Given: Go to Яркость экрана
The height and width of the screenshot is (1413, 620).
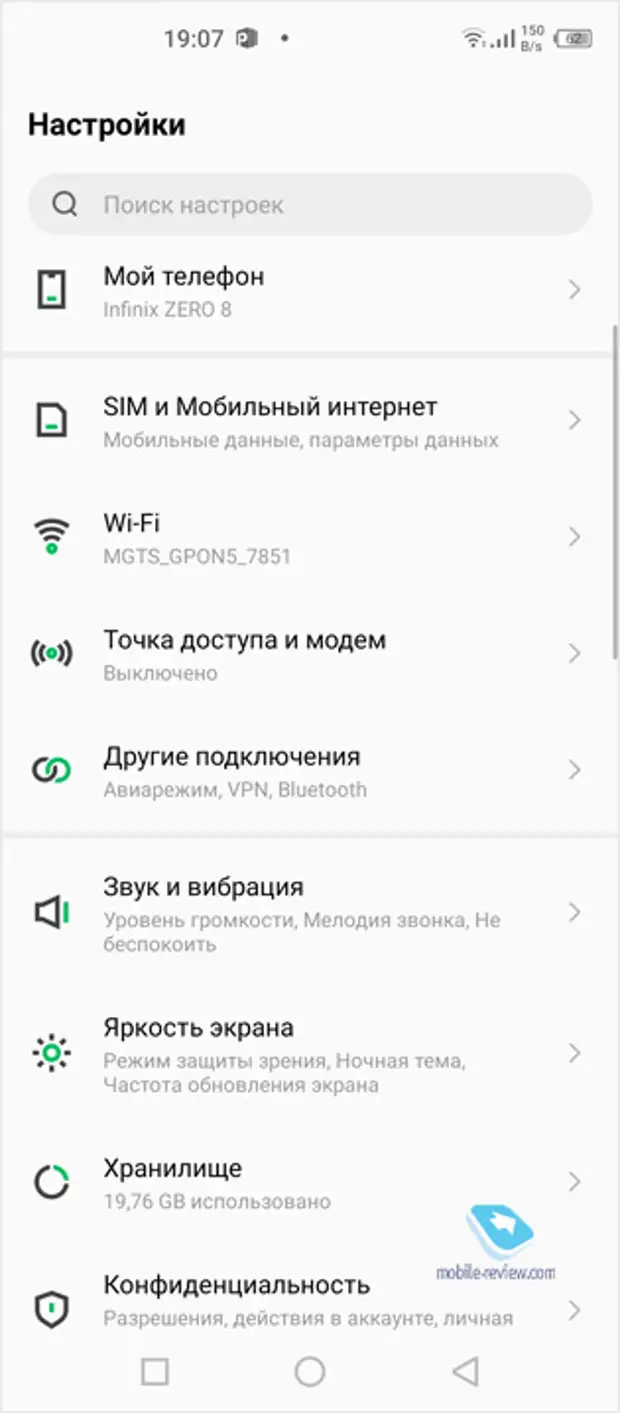Looking at the screenshot, I should point(310,1054).
